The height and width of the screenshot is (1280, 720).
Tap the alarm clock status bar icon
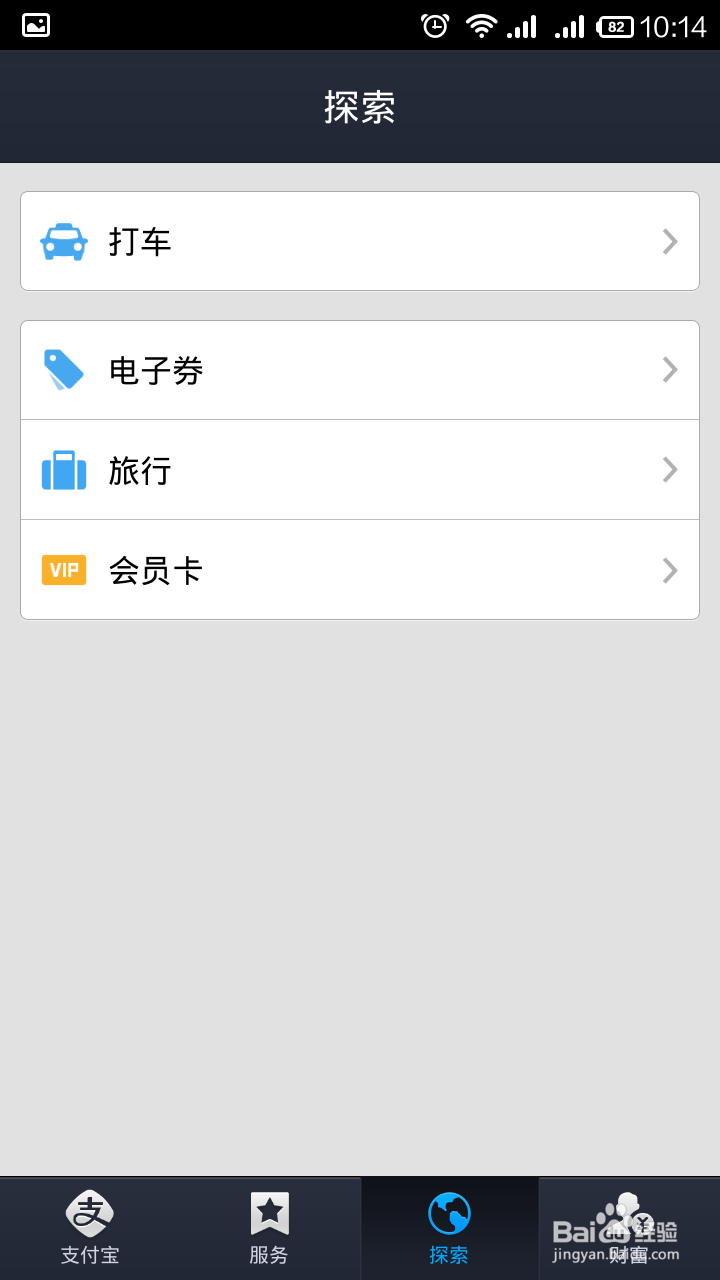[434, 26]
